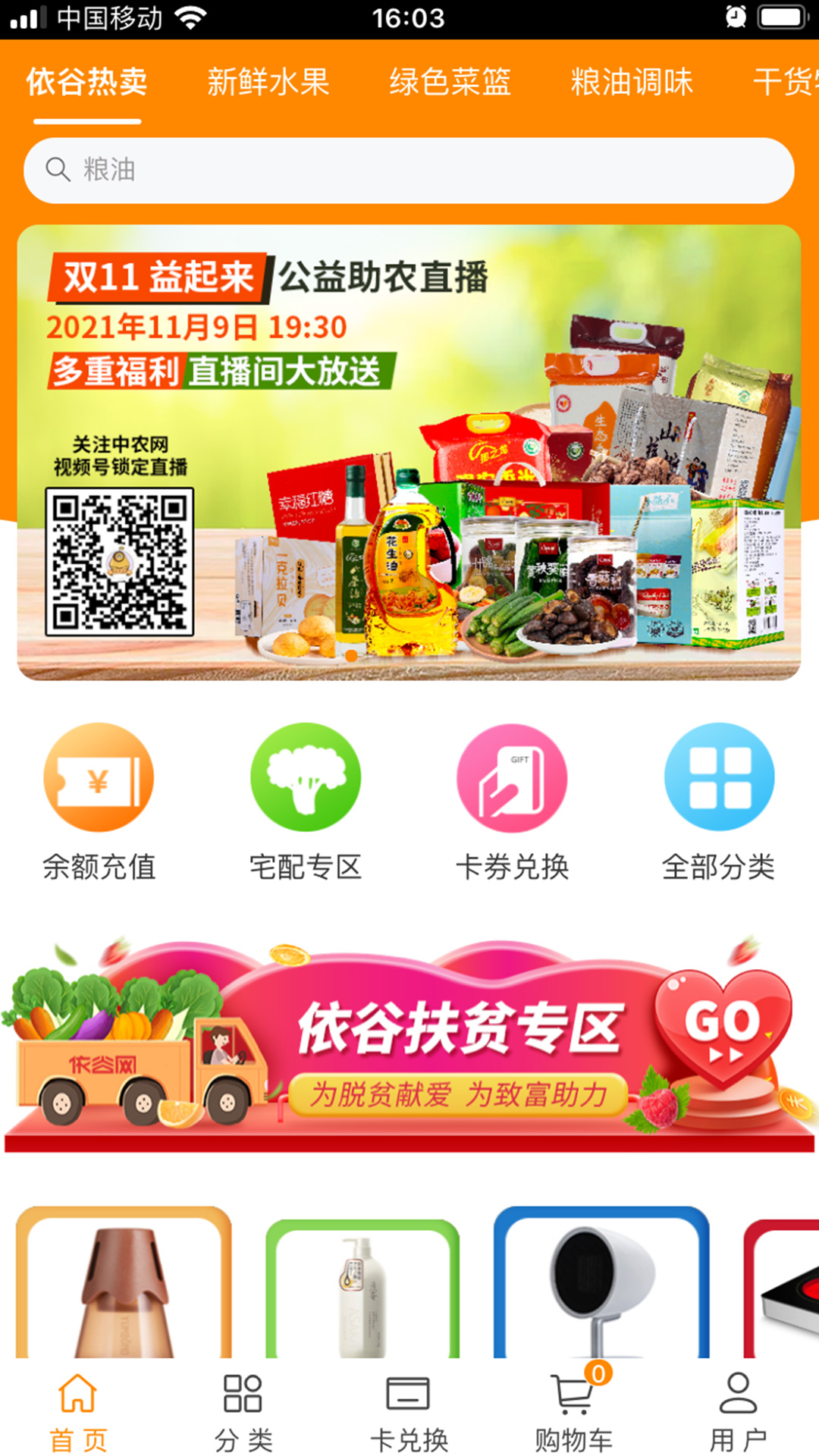
Task: Open the 依谷扶贫专区 banner
Action: pos(409,1046)
